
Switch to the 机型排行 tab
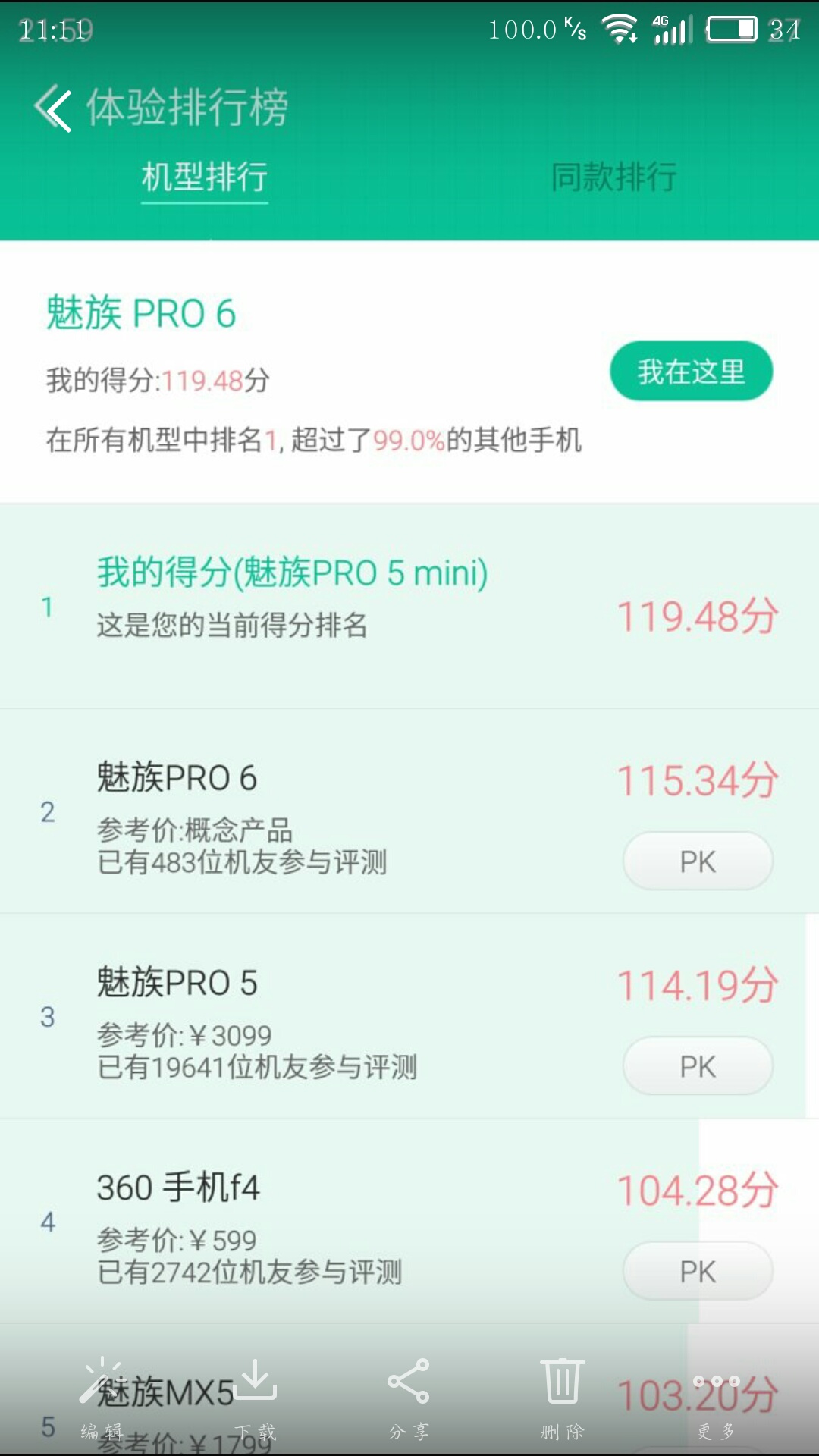[x=205, y=177]
